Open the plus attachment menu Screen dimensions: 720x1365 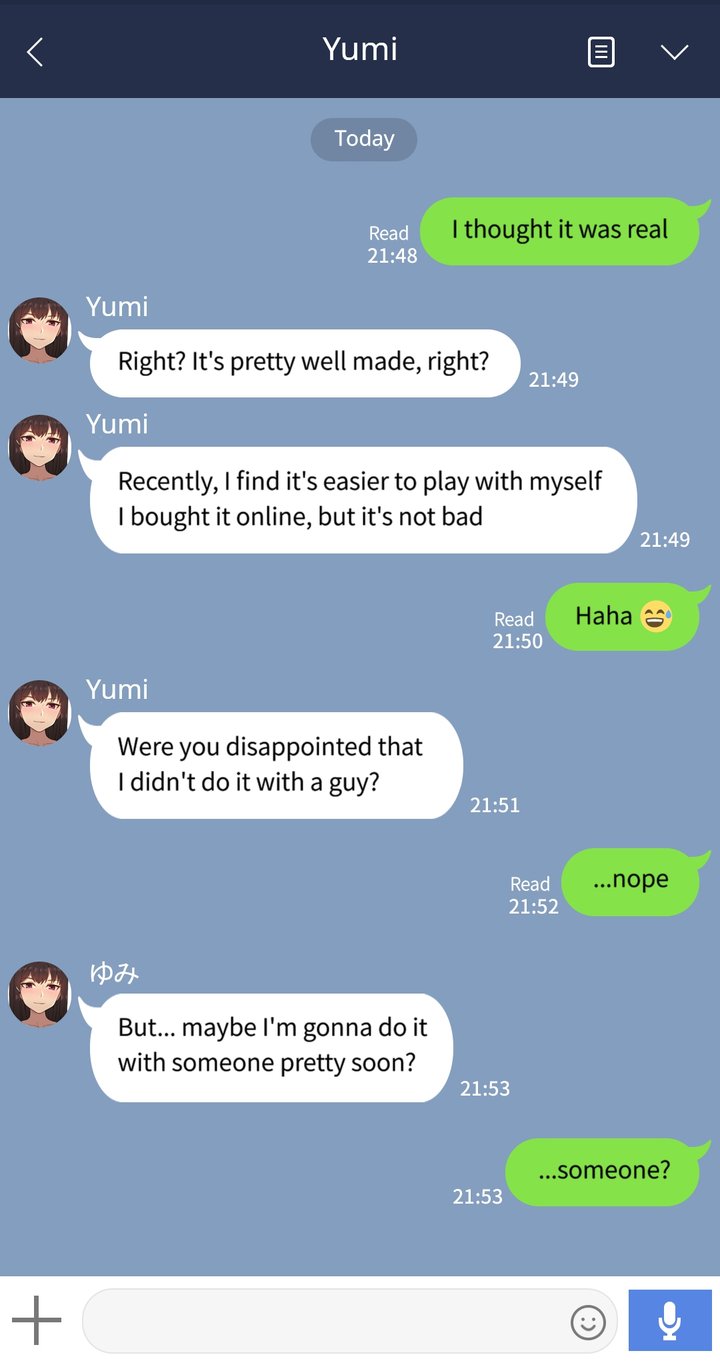[37, 1320]
